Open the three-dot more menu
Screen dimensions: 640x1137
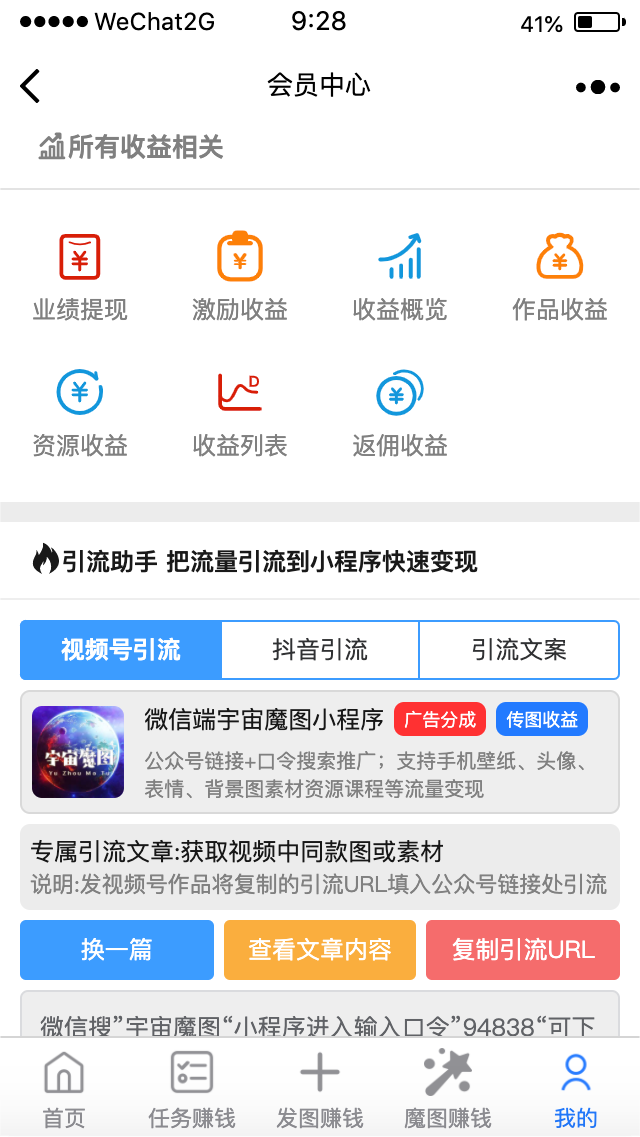pyautogui.click(x=598, y=87)
